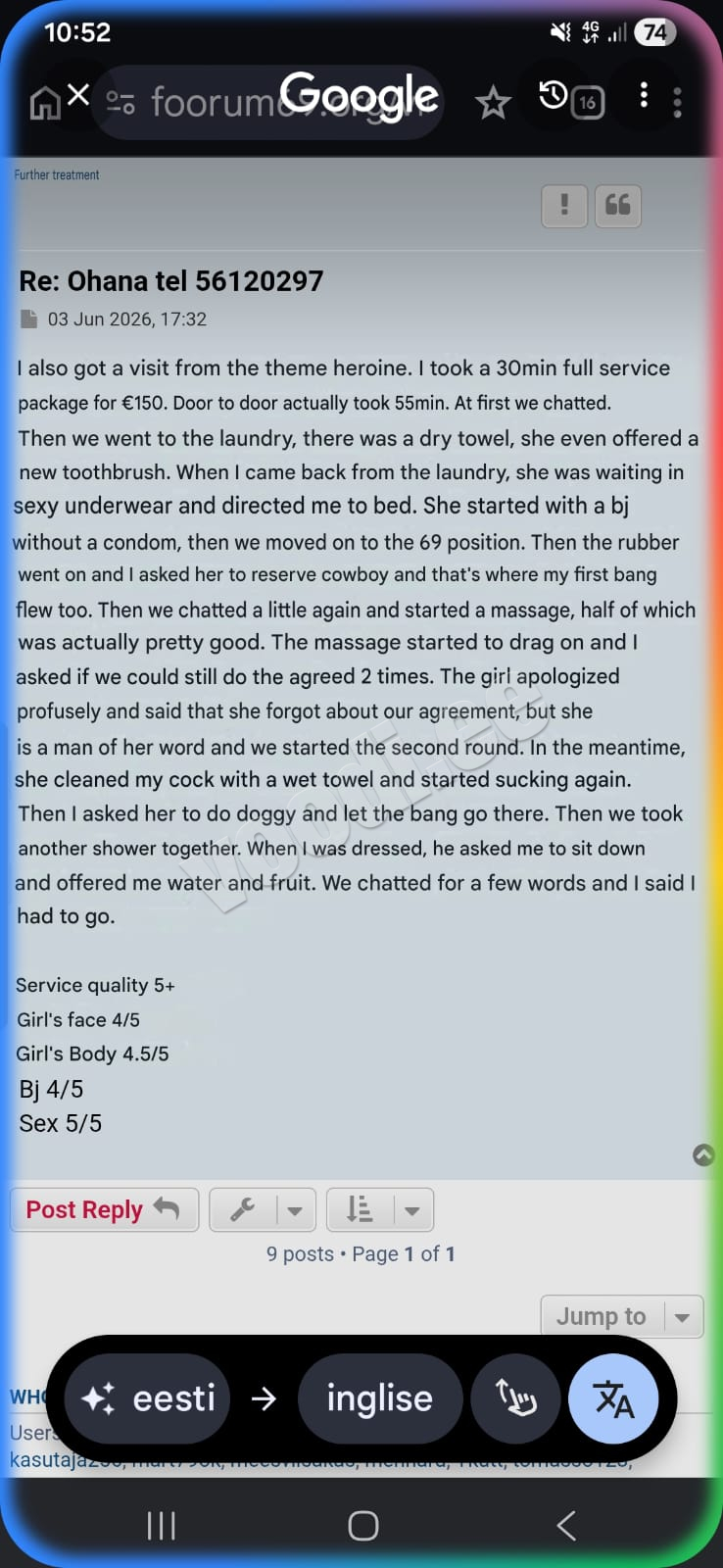723x1568 pixels.
Task: Tap the translate icon button
Action: click(x=613, y=1398)
